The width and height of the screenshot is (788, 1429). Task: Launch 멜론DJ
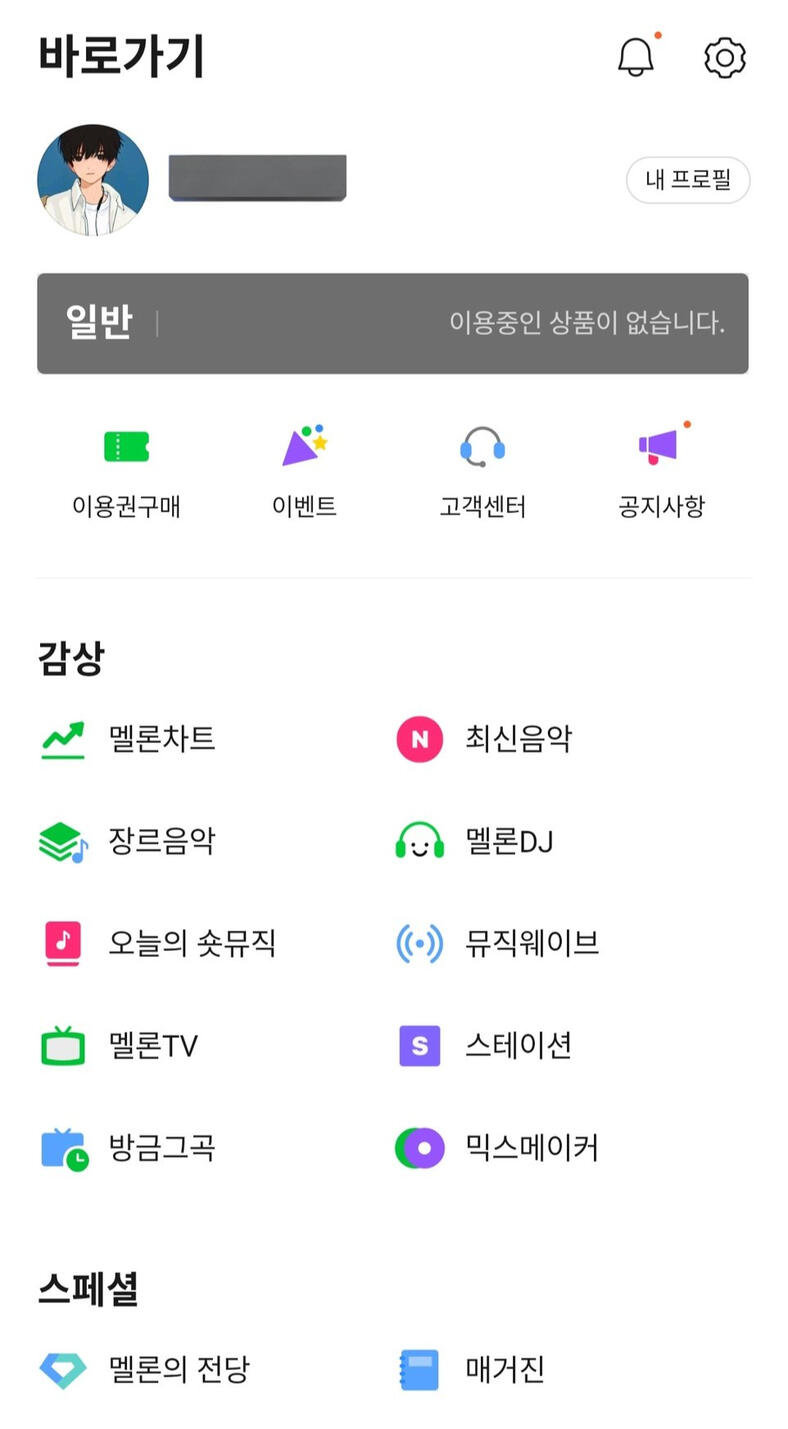(476, 842)
